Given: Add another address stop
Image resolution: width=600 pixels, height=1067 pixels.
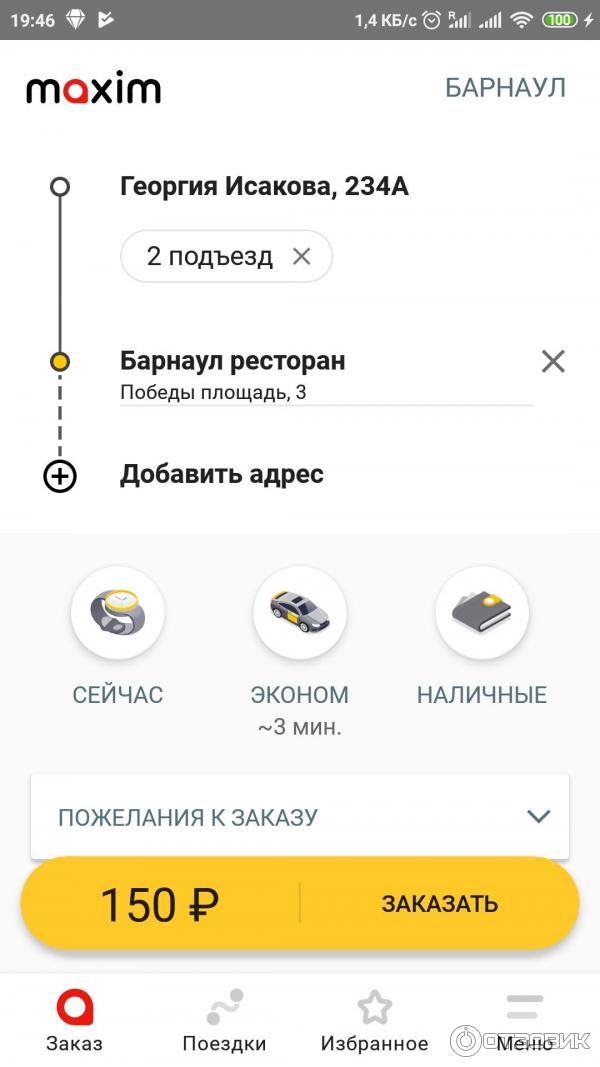Looking at the screenshot, I should click(221, 475).
